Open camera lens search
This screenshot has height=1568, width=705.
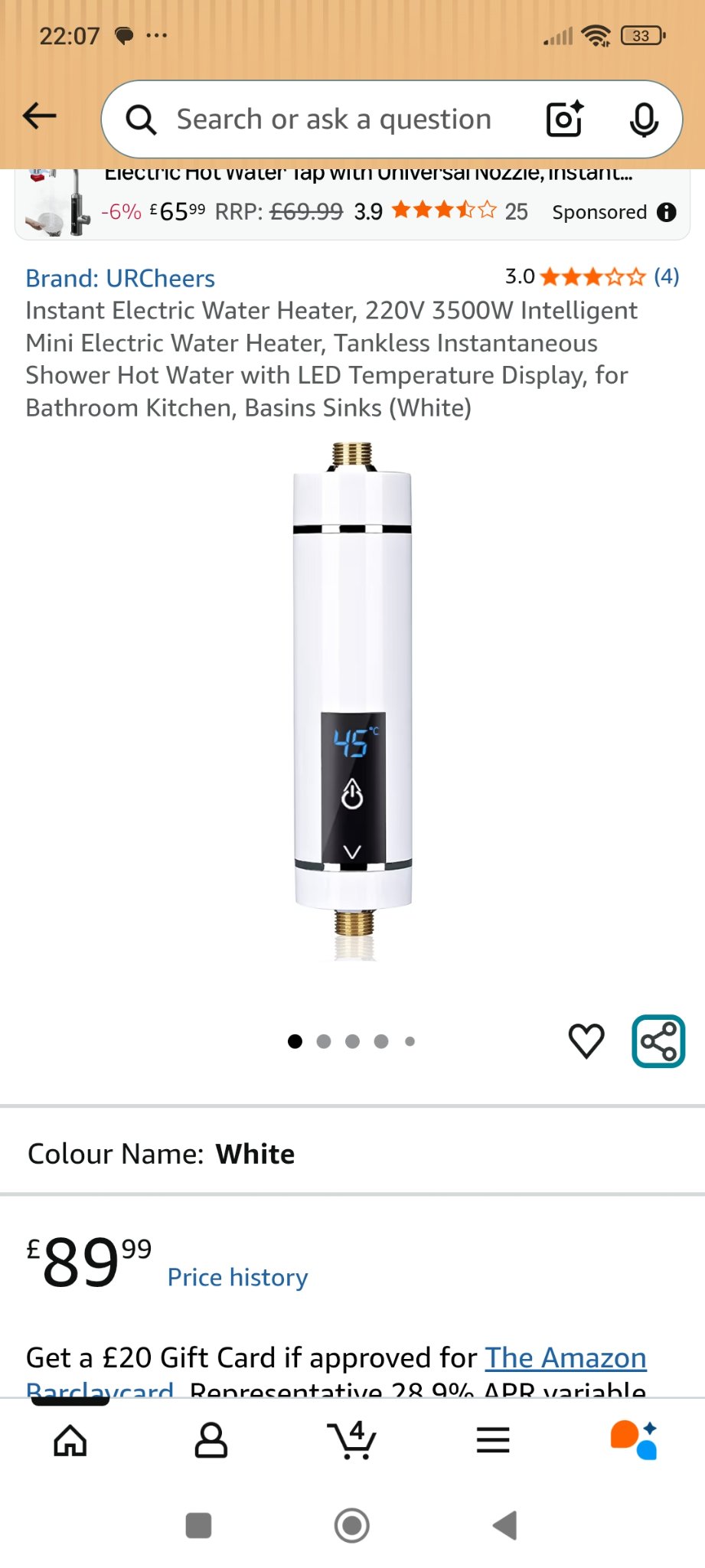coord(565,119)
